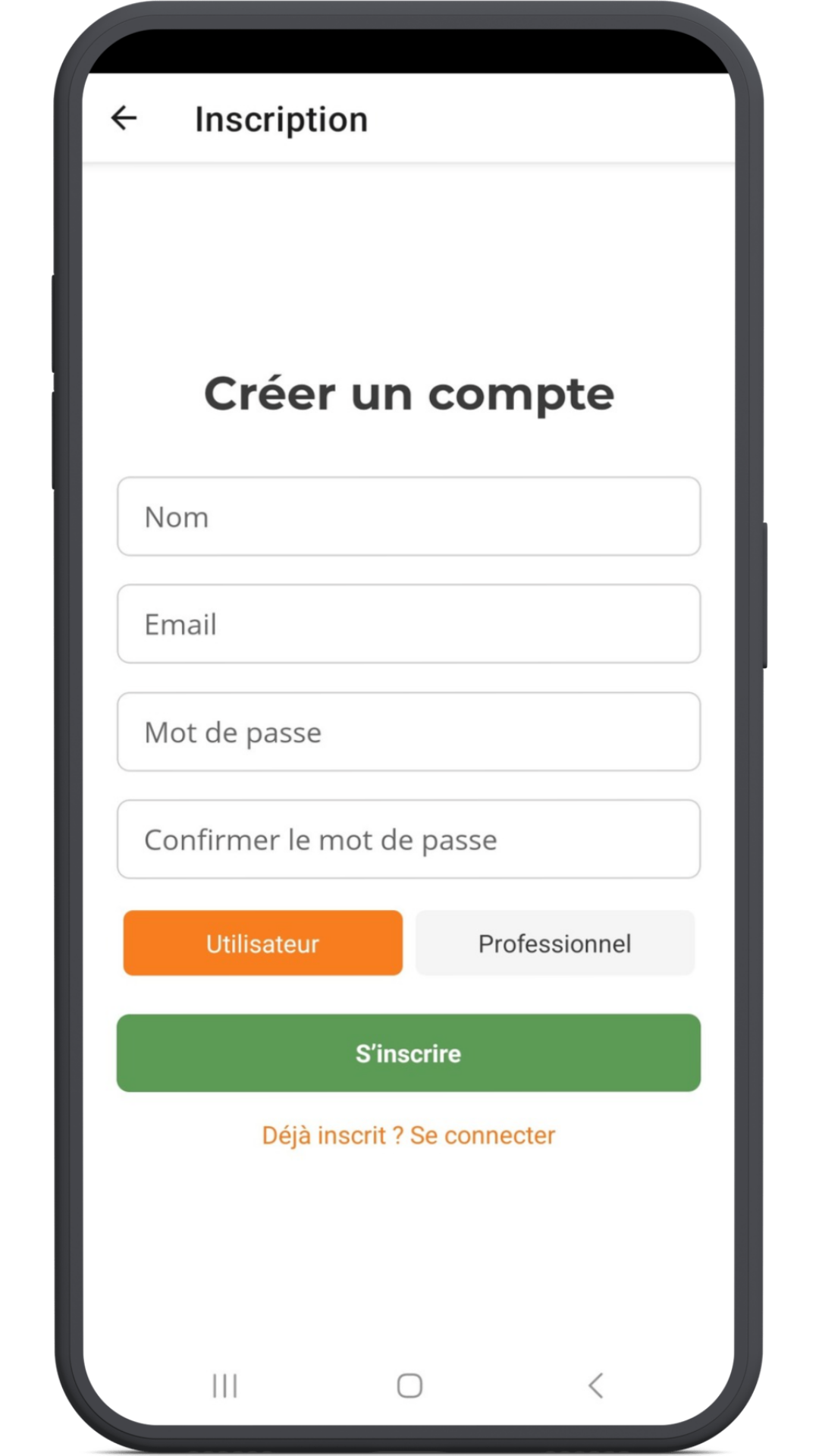Submit with the S'inscrire button
This screenshot has width=819, height=1456.
pyautogui.click(x=408, y=1053)
